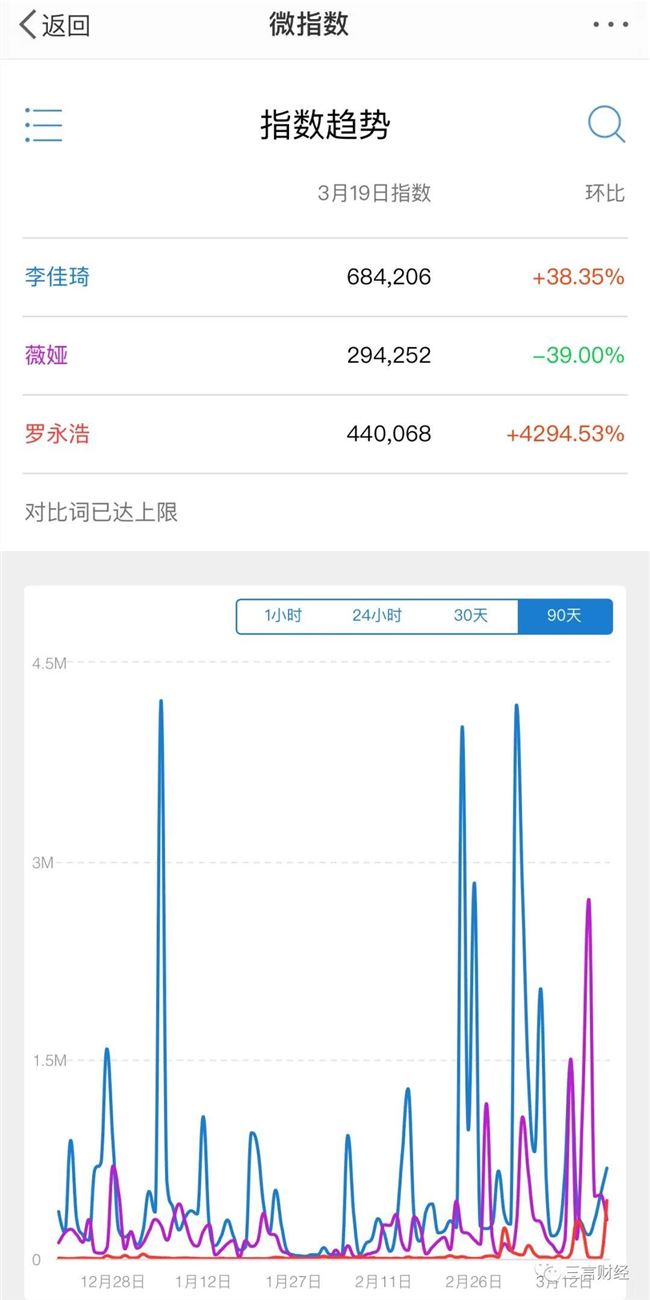Open the list menu icon

44,125
